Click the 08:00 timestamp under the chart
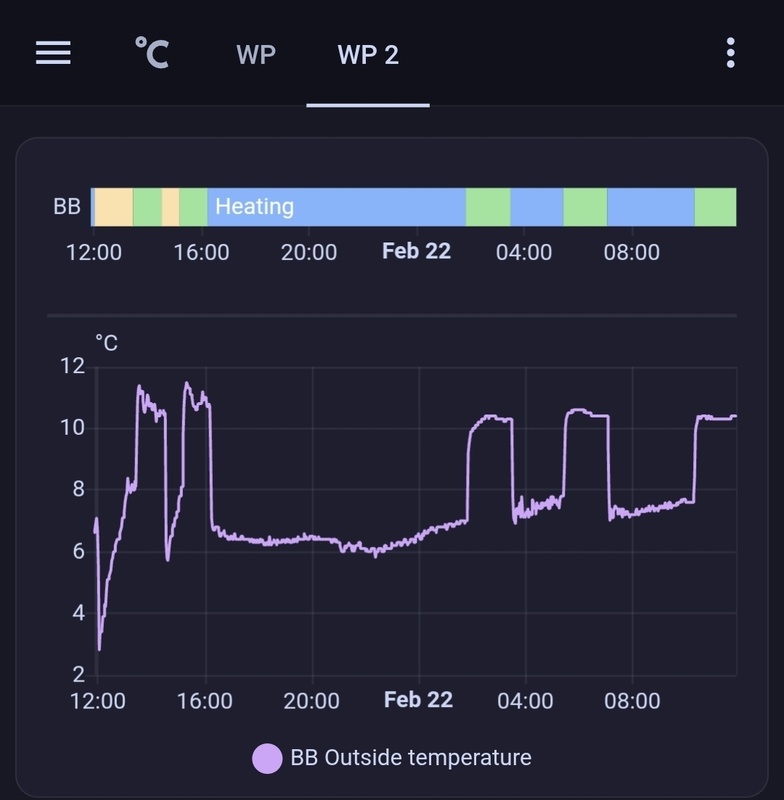 click(632, 701)
